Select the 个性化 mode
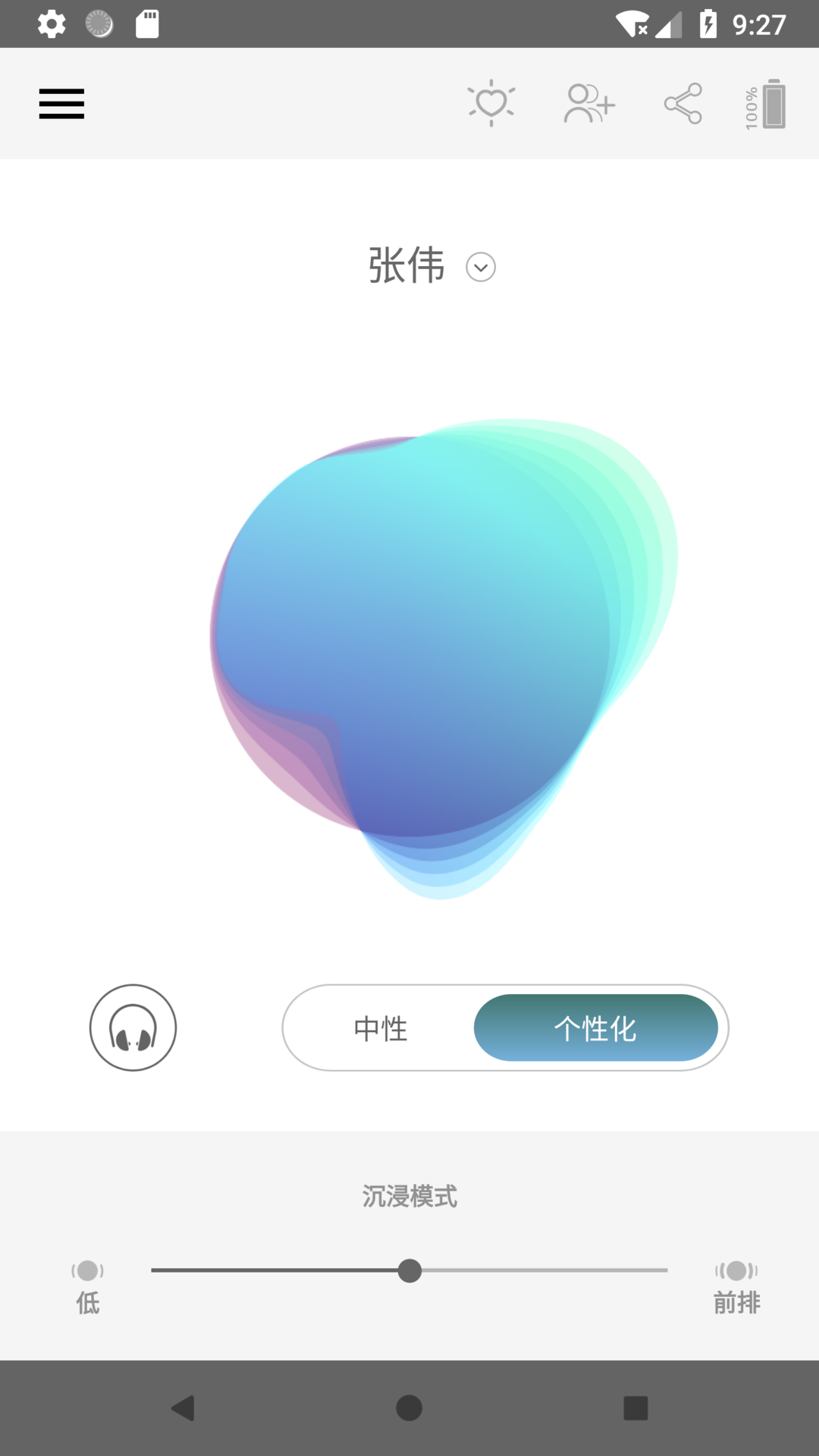Viewport: 819px width, 1456px height. point(595,1028)
